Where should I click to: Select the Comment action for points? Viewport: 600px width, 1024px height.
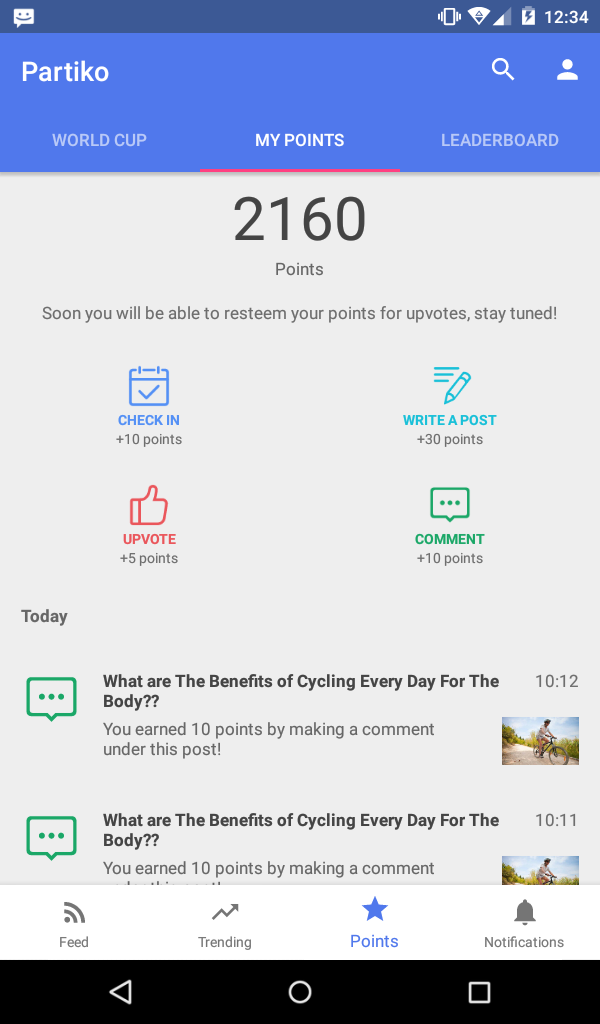pos(450,523)
